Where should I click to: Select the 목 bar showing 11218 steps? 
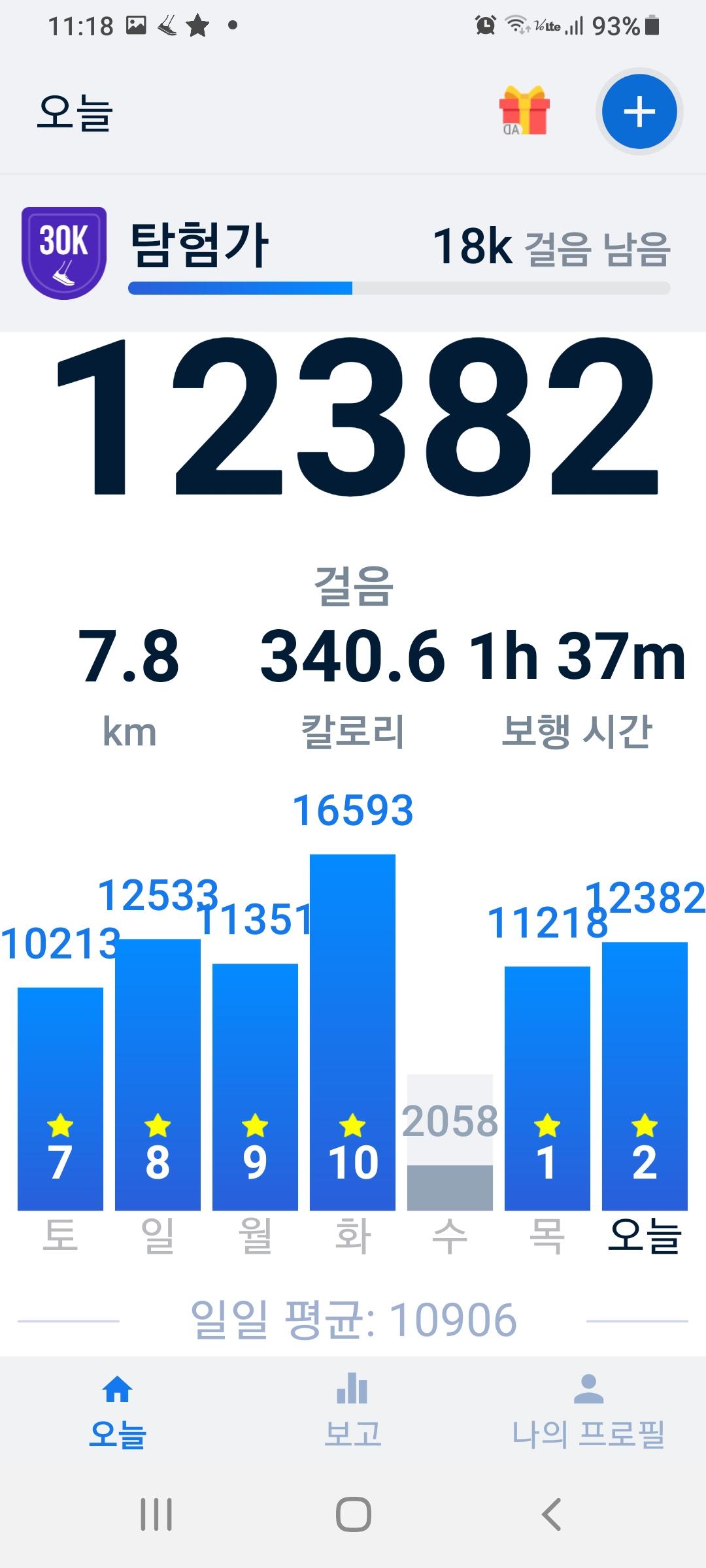[x=547, y=1088]
